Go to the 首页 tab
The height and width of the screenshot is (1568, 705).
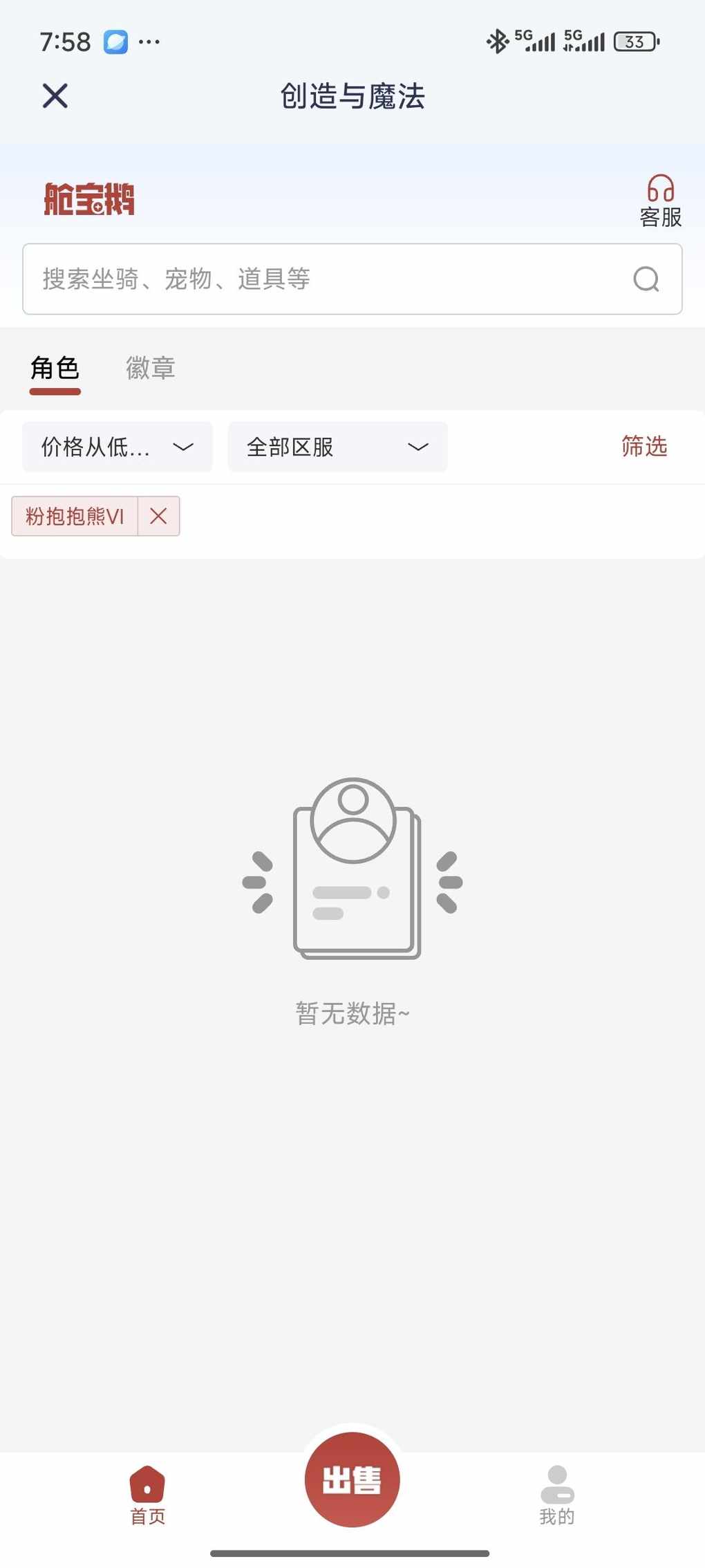(147, 1495)
